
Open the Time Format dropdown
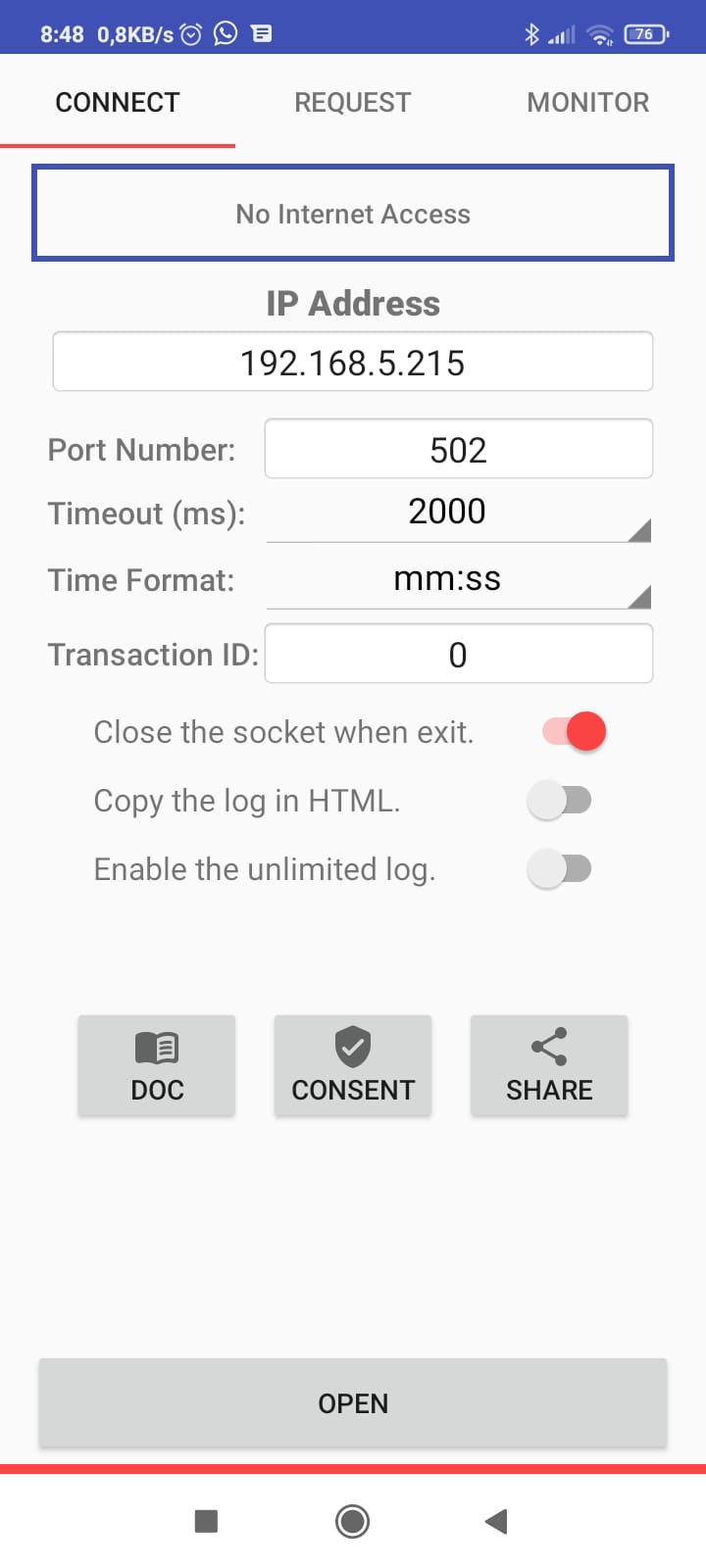click(x=458, y=580)
